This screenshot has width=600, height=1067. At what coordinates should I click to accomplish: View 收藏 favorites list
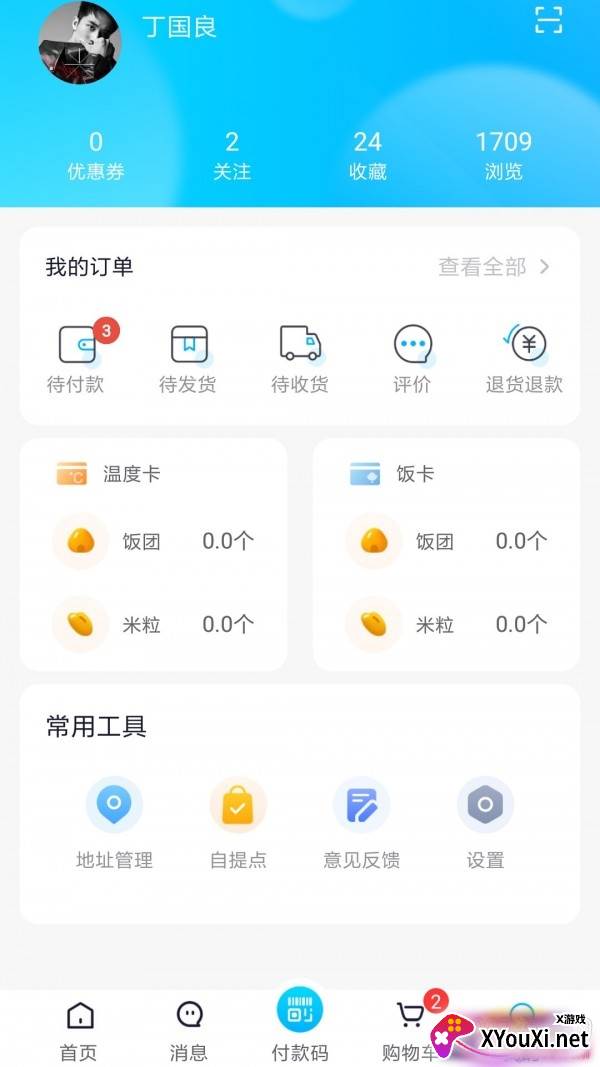tap(368, 156)
